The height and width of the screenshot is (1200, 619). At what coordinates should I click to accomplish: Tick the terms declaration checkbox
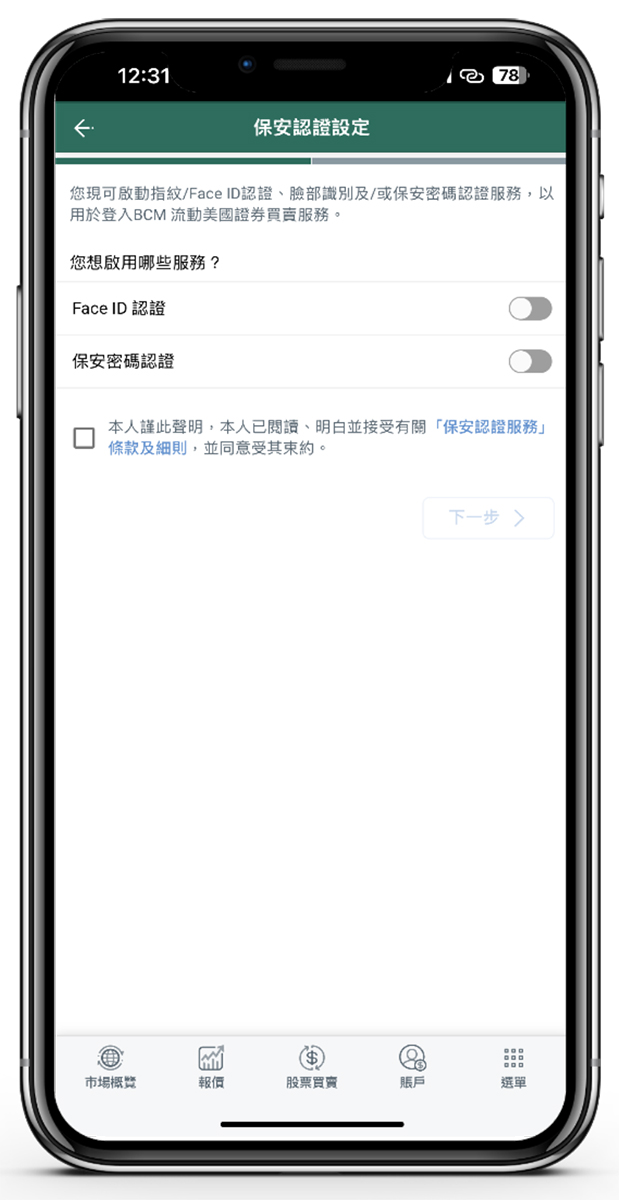(x=85, y=437)
